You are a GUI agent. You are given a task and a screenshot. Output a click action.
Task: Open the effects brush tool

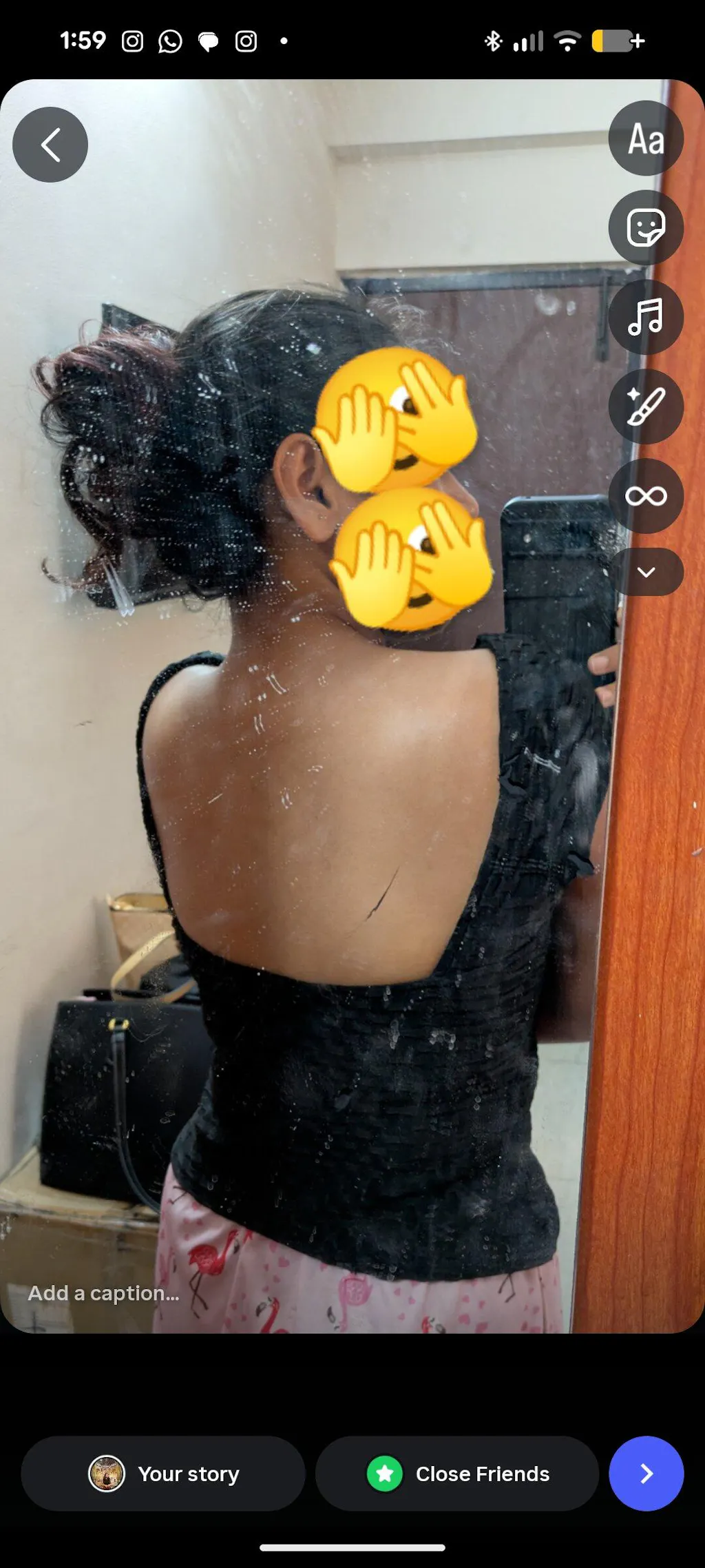tap(646, 406)
